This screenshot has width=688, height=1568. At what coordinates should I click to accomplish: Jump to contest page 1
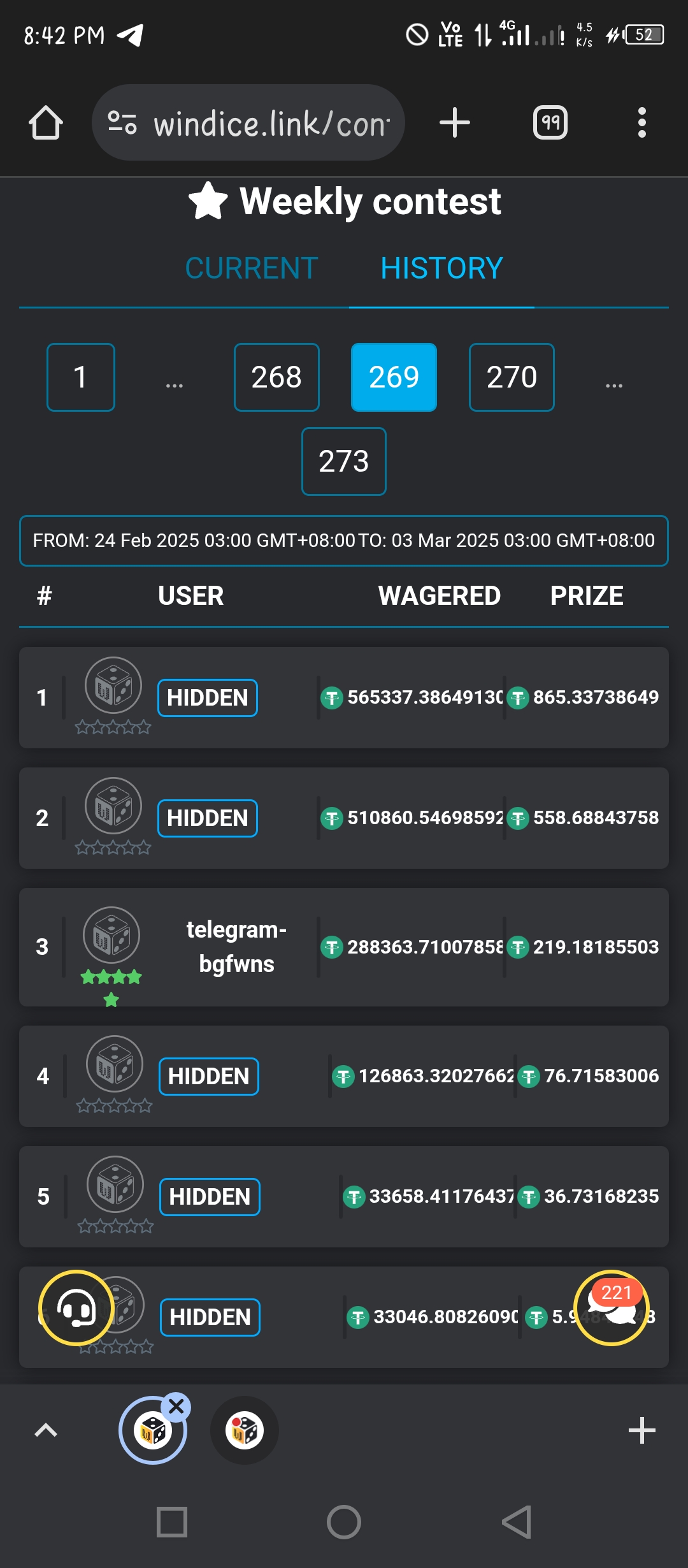(x=81, y=377)
